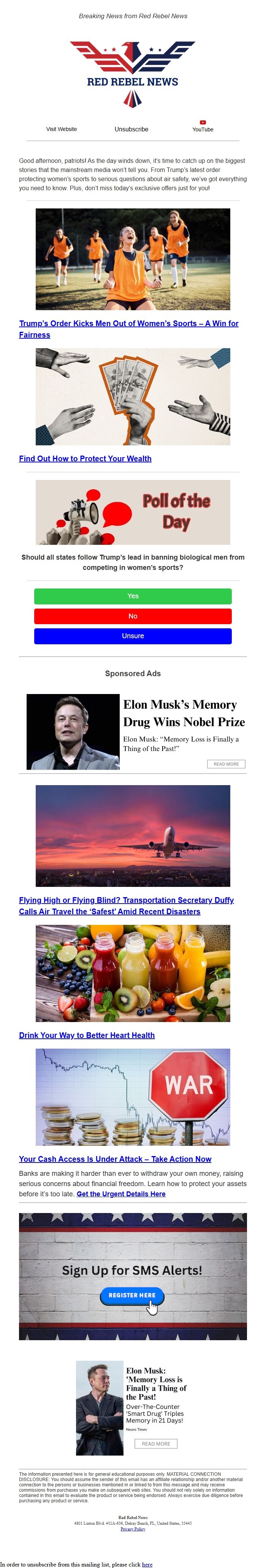
Task: Open the women's sports order headline
Action: 128,323
